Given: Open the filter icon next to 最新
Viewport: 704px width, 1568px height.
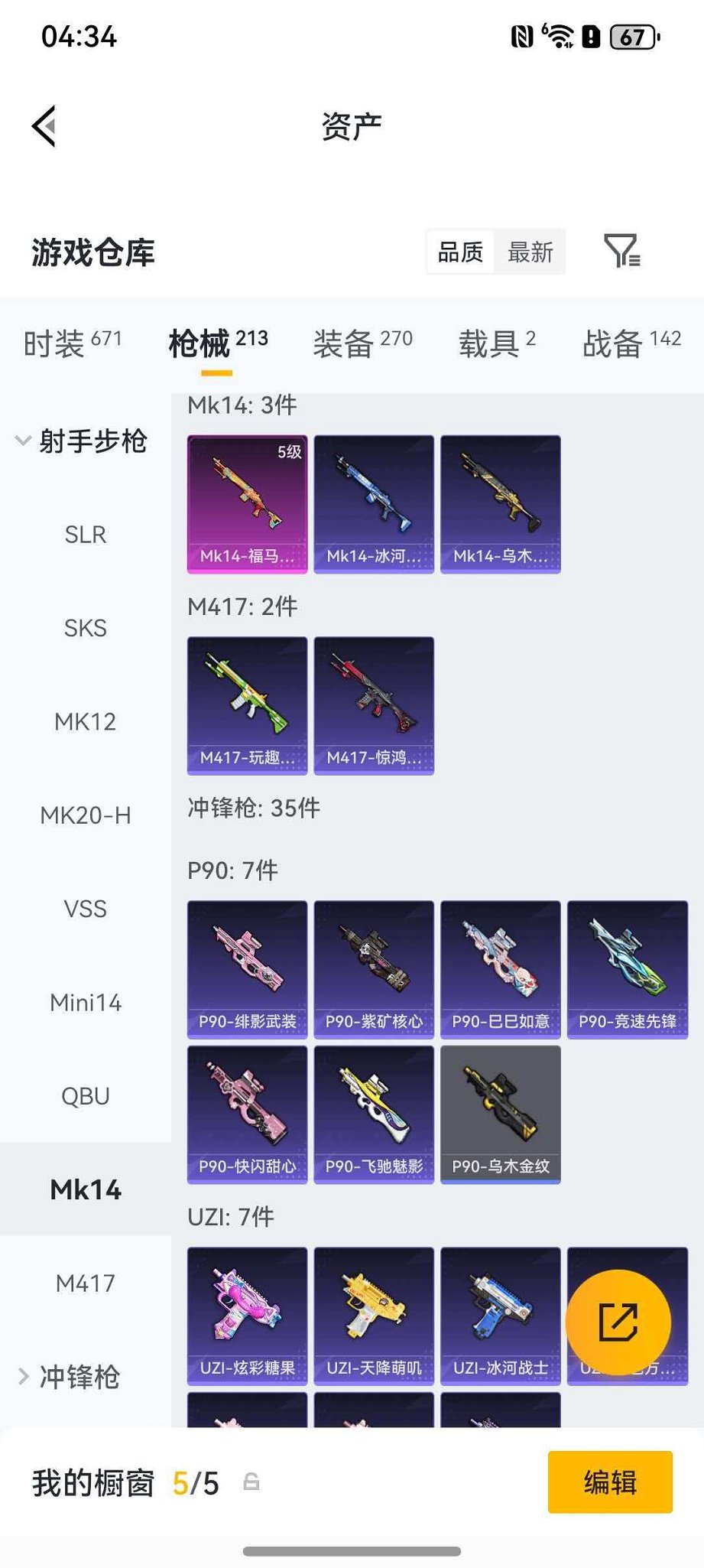Looking at the screenshot, I should click(621, 251).
